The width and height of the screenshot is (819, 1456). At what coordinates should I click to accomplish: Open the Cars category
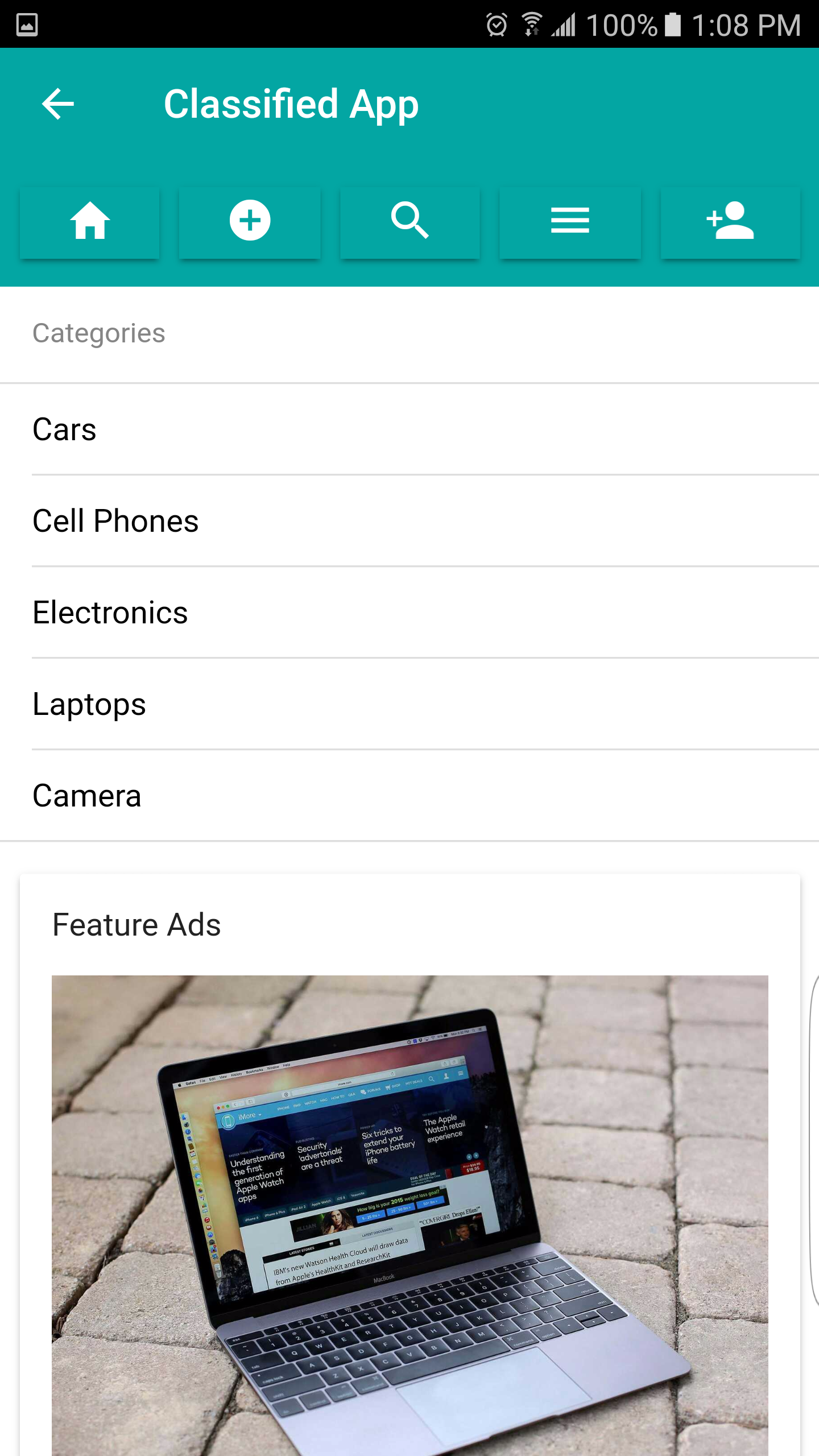[409, 429]
